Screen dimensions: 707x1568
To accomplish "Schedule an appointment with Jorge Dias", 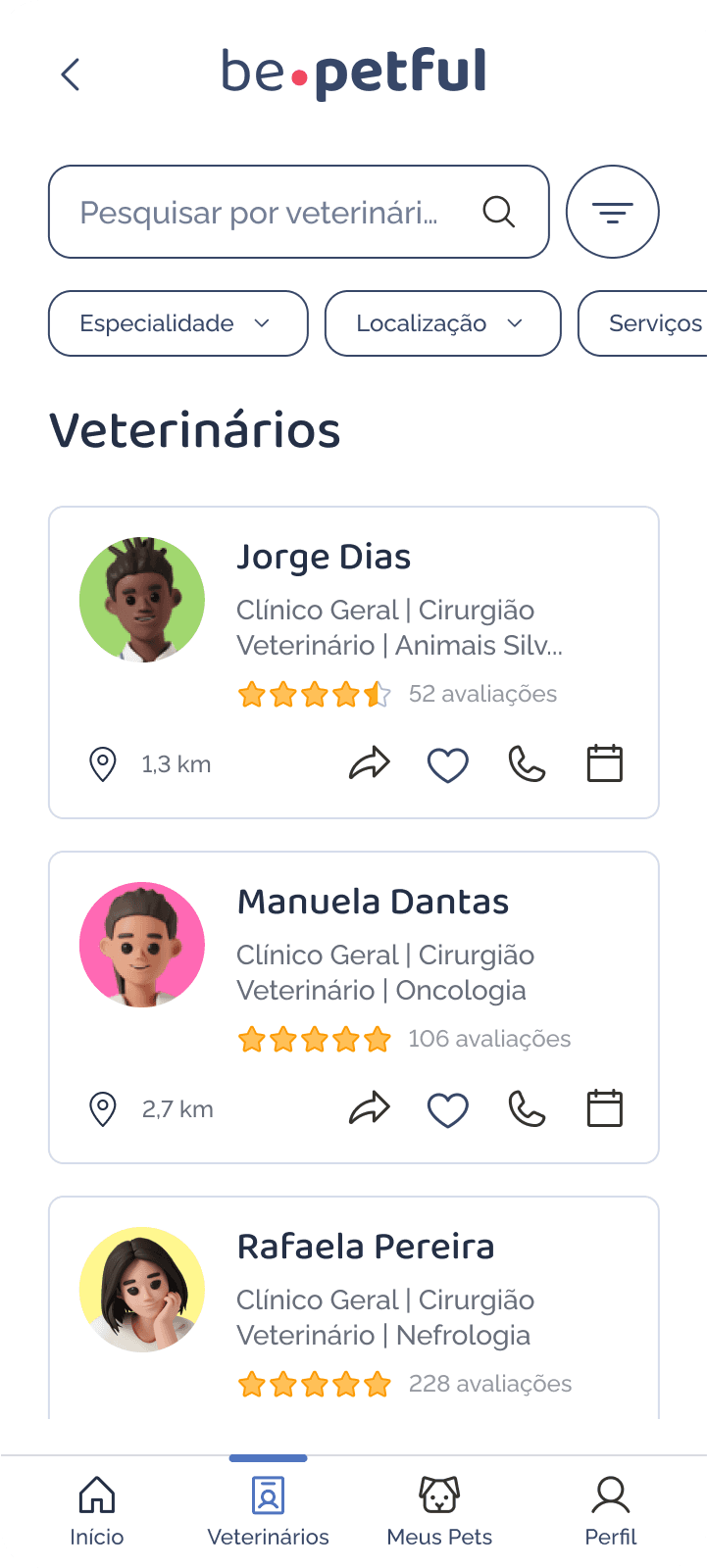I will coord(604,763).
